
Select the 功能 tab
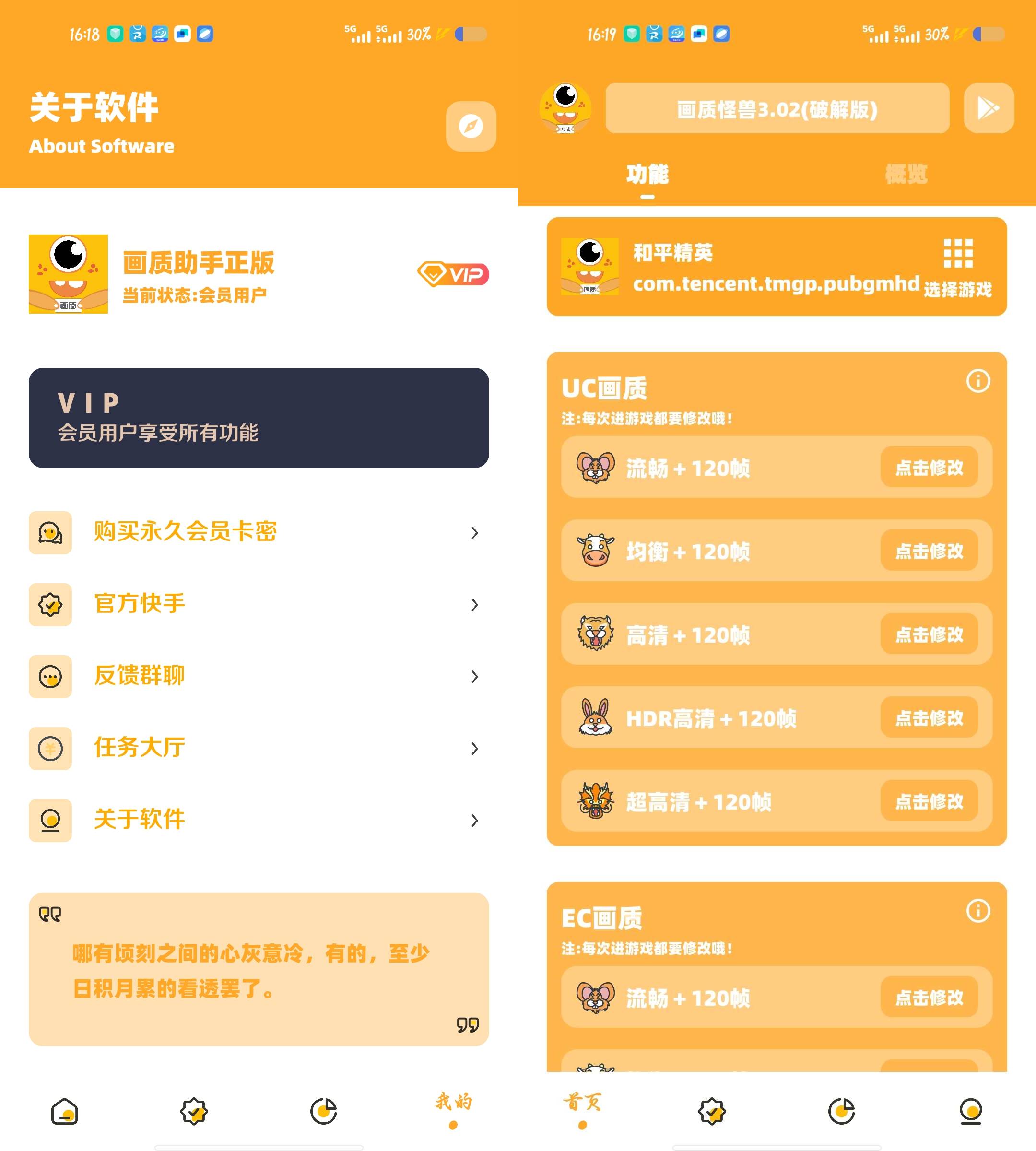click(x=647, y=174)
